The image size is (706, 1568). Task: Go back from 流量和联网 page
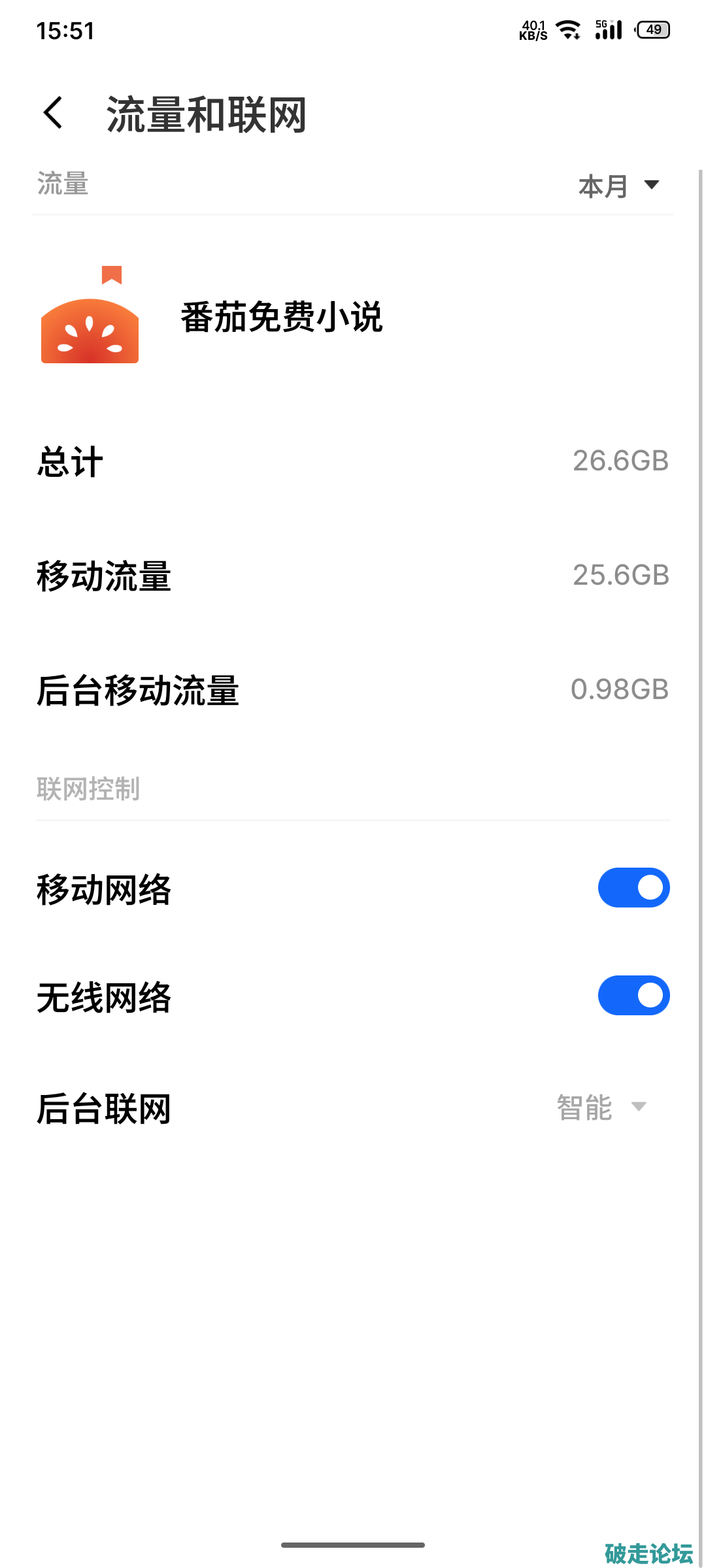click(54, 113)
